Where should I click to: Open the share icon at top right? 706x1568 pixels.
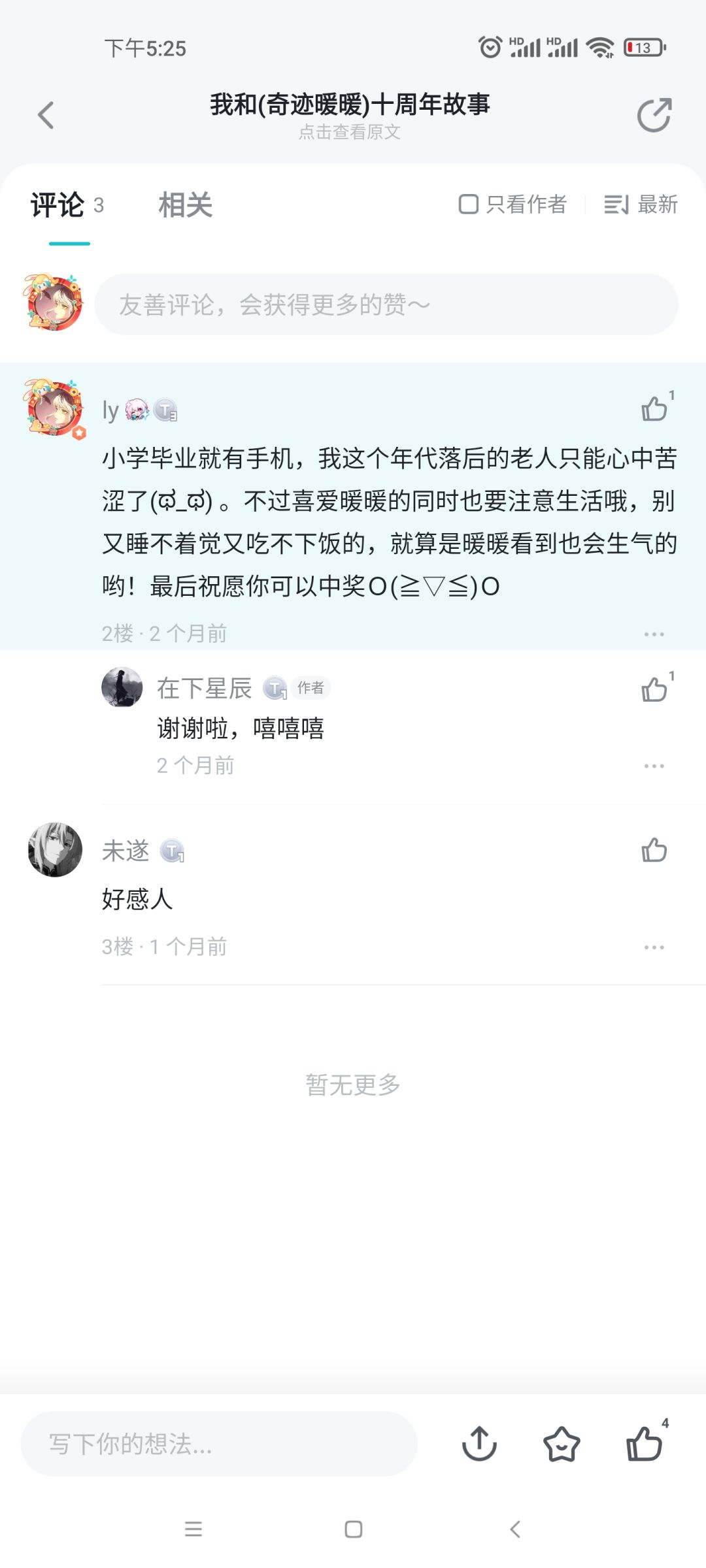(x=654, y=114)
